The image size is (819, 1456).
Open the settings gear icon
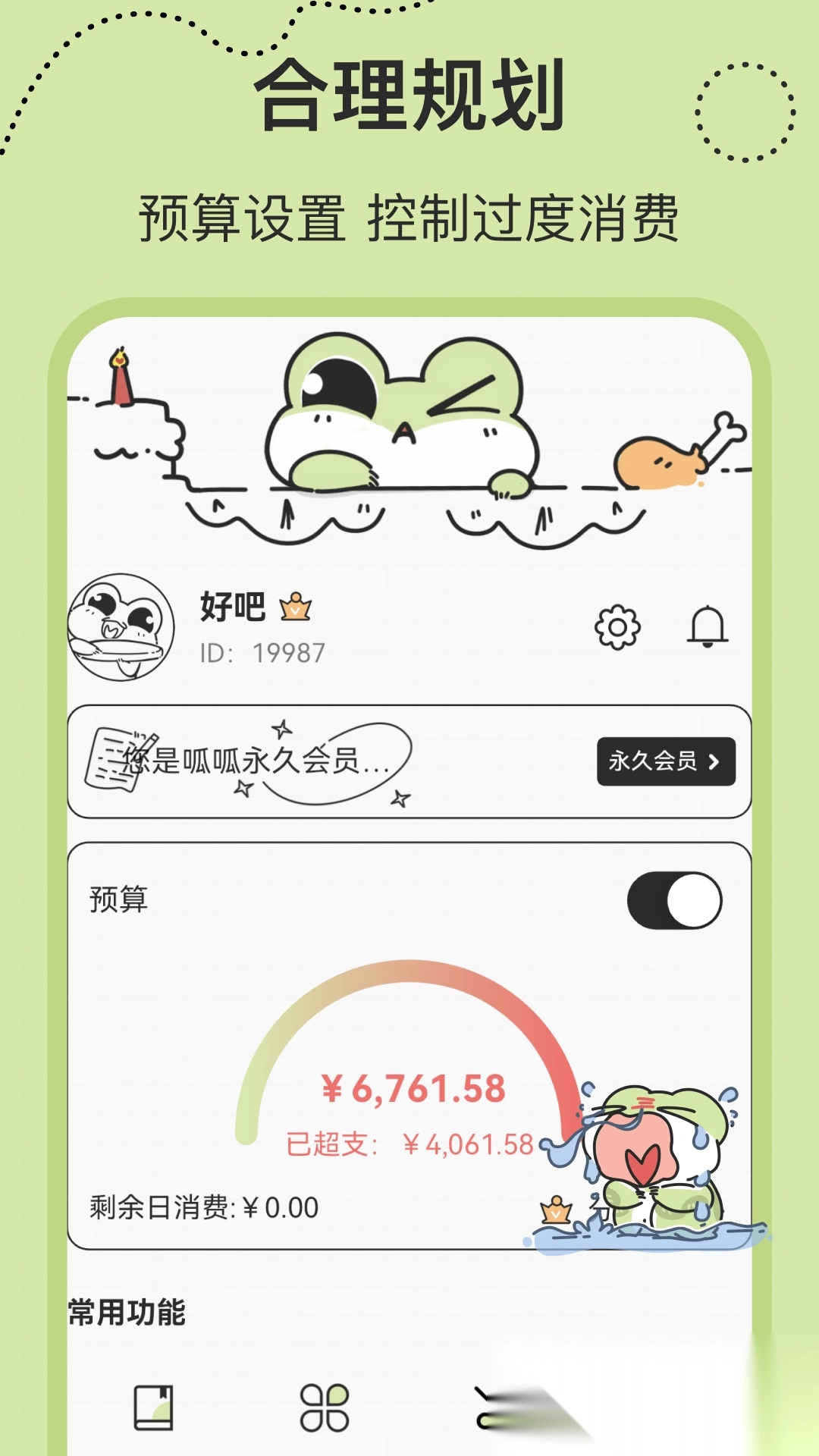(x=619, y=626)
